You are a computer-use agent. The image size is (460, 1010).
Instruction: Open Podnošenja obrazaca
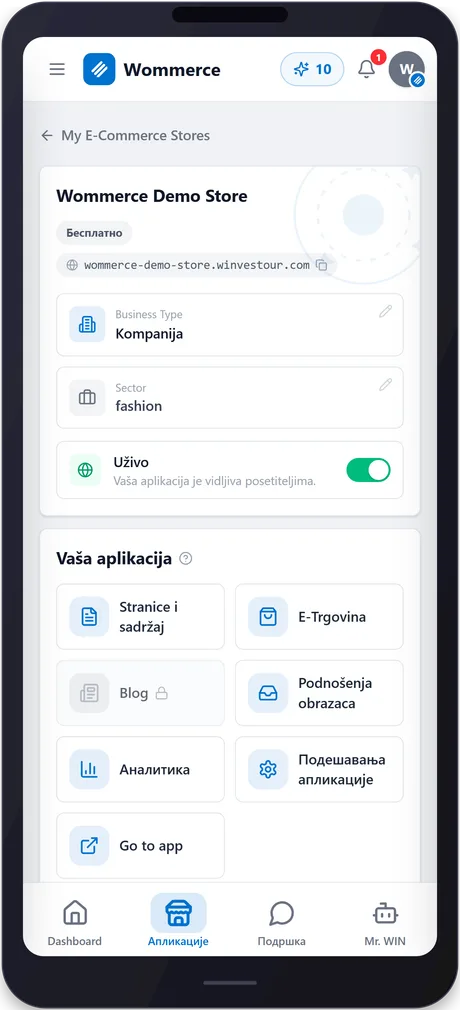point(319,693)
